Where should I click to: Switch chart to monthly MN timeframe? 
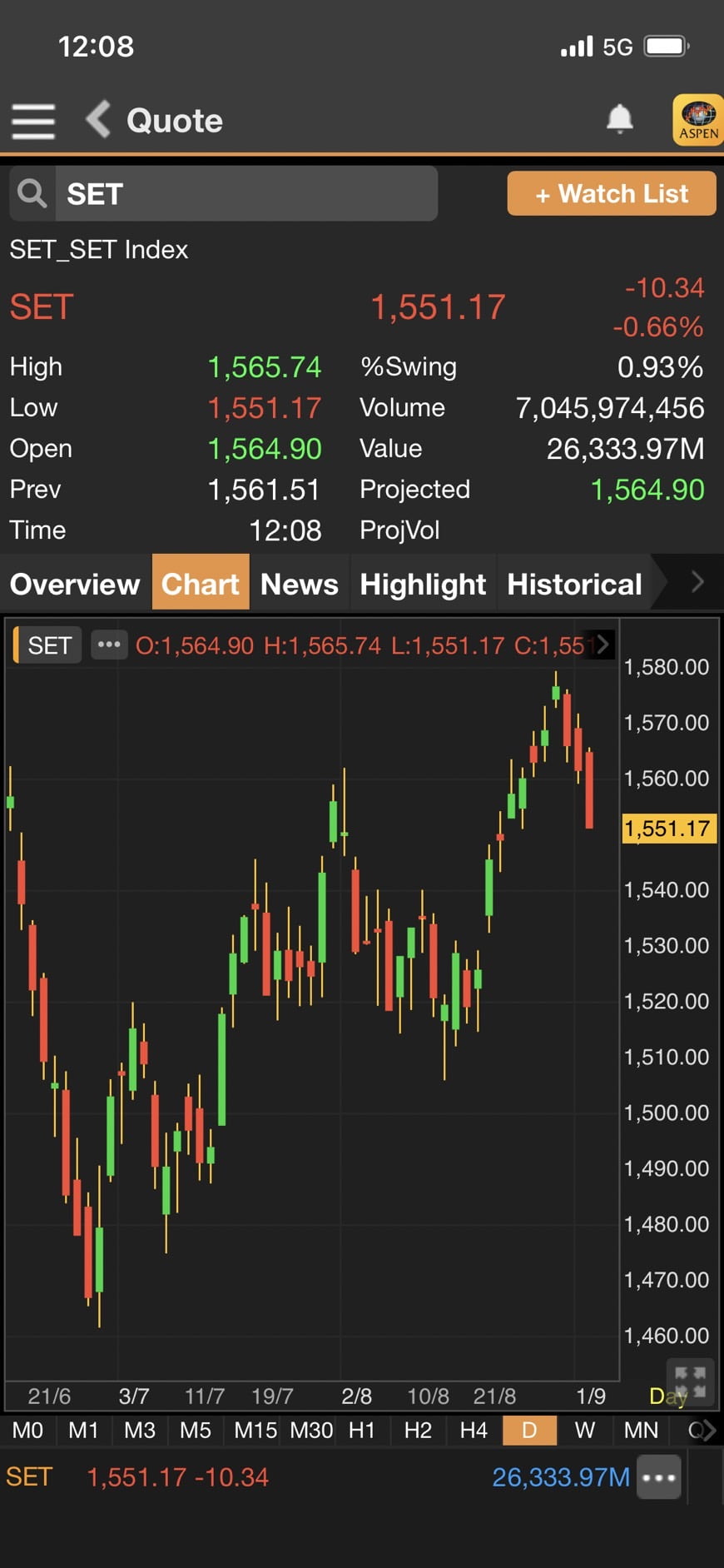[x=641, y=1431]
